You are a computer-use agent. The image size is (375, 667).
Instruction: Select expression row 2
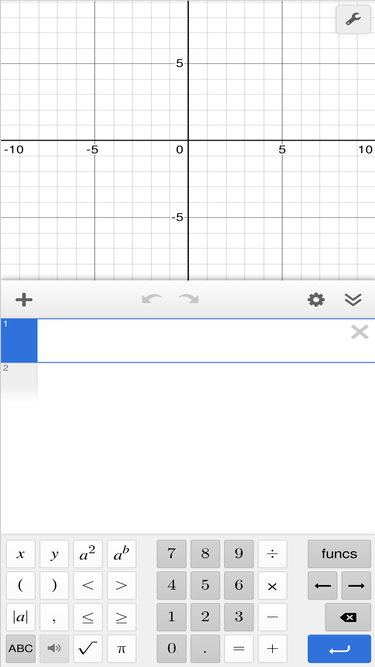pos(188,383)
